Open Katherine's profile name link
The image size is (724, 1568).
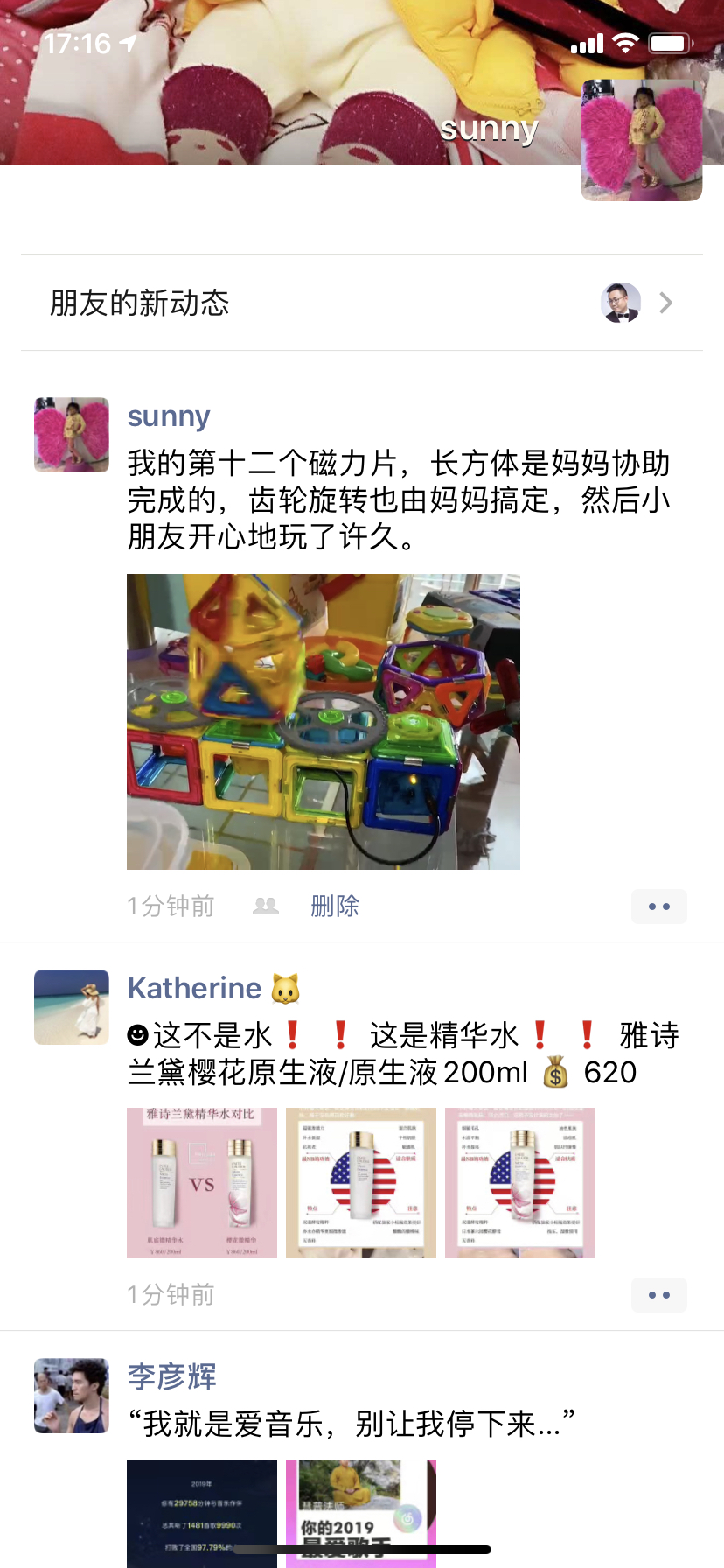(x=194, y=989)
